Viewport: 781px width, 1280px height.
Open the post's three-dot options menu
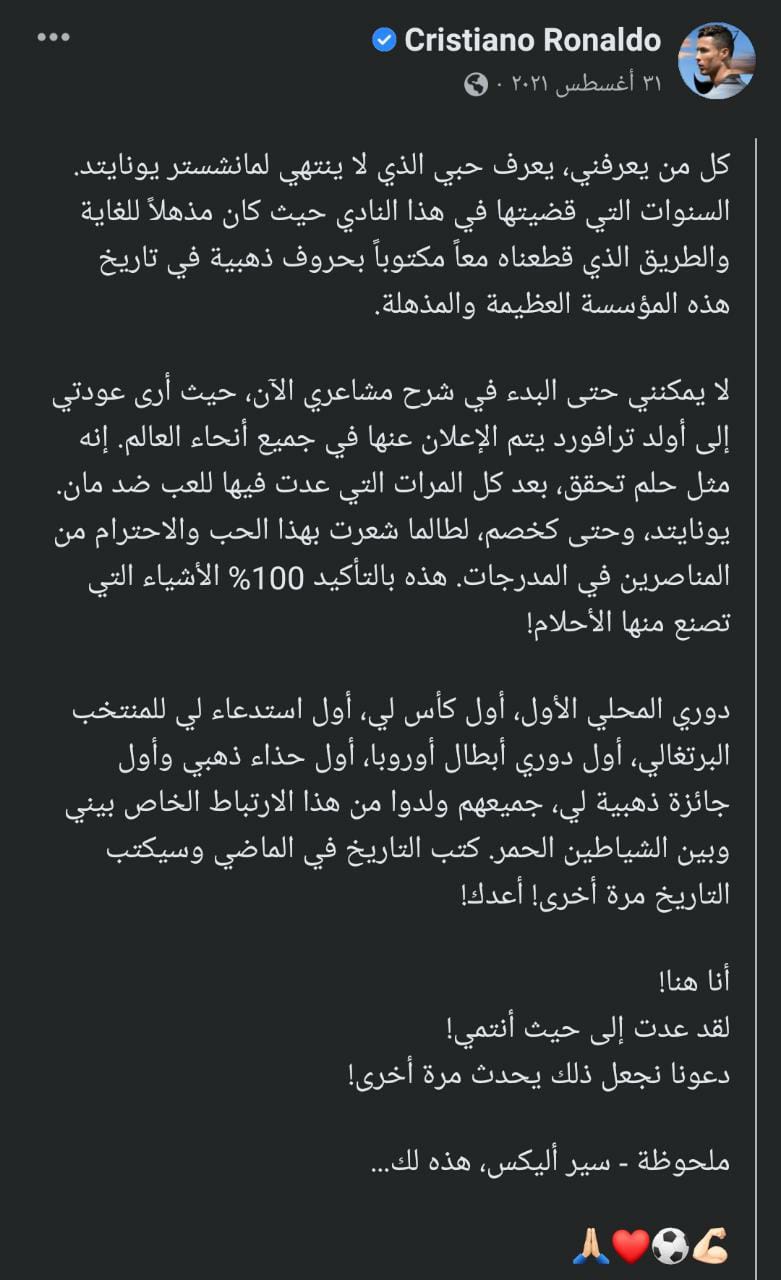[x=53, y=38]
